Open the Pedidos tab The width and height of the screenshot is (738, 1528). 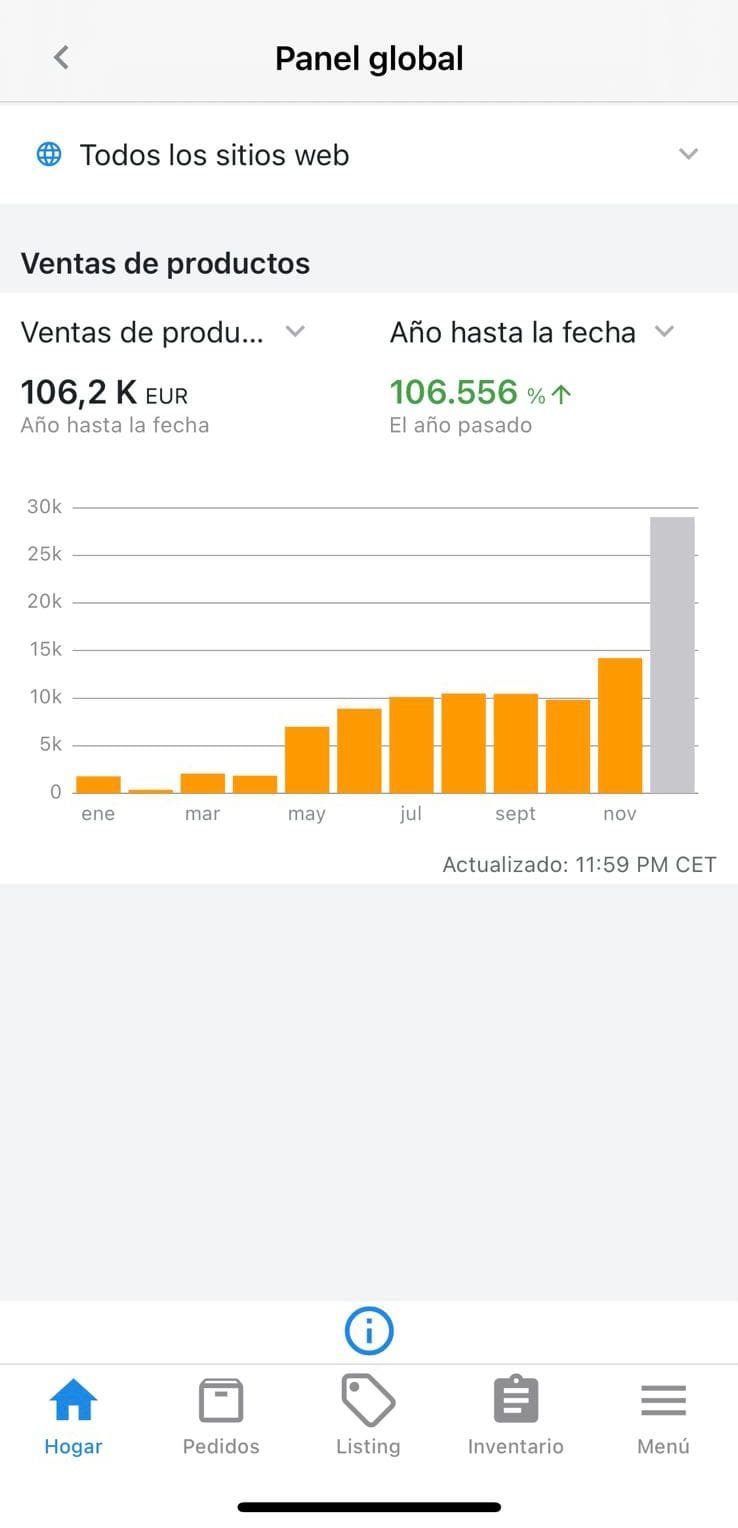coord(221,1416)
